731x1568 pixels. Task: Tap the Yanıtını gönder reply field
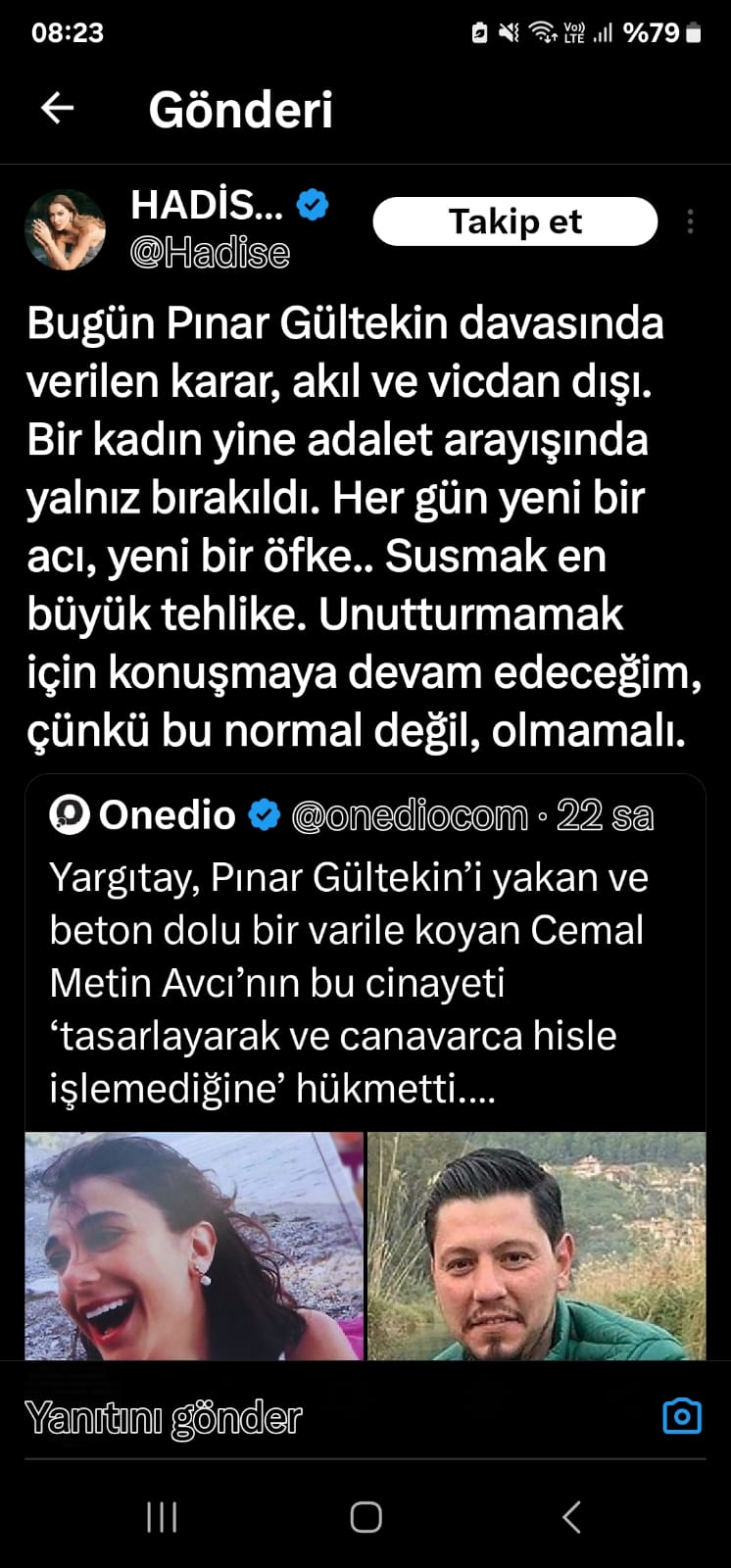click(x=294, y=1417)
